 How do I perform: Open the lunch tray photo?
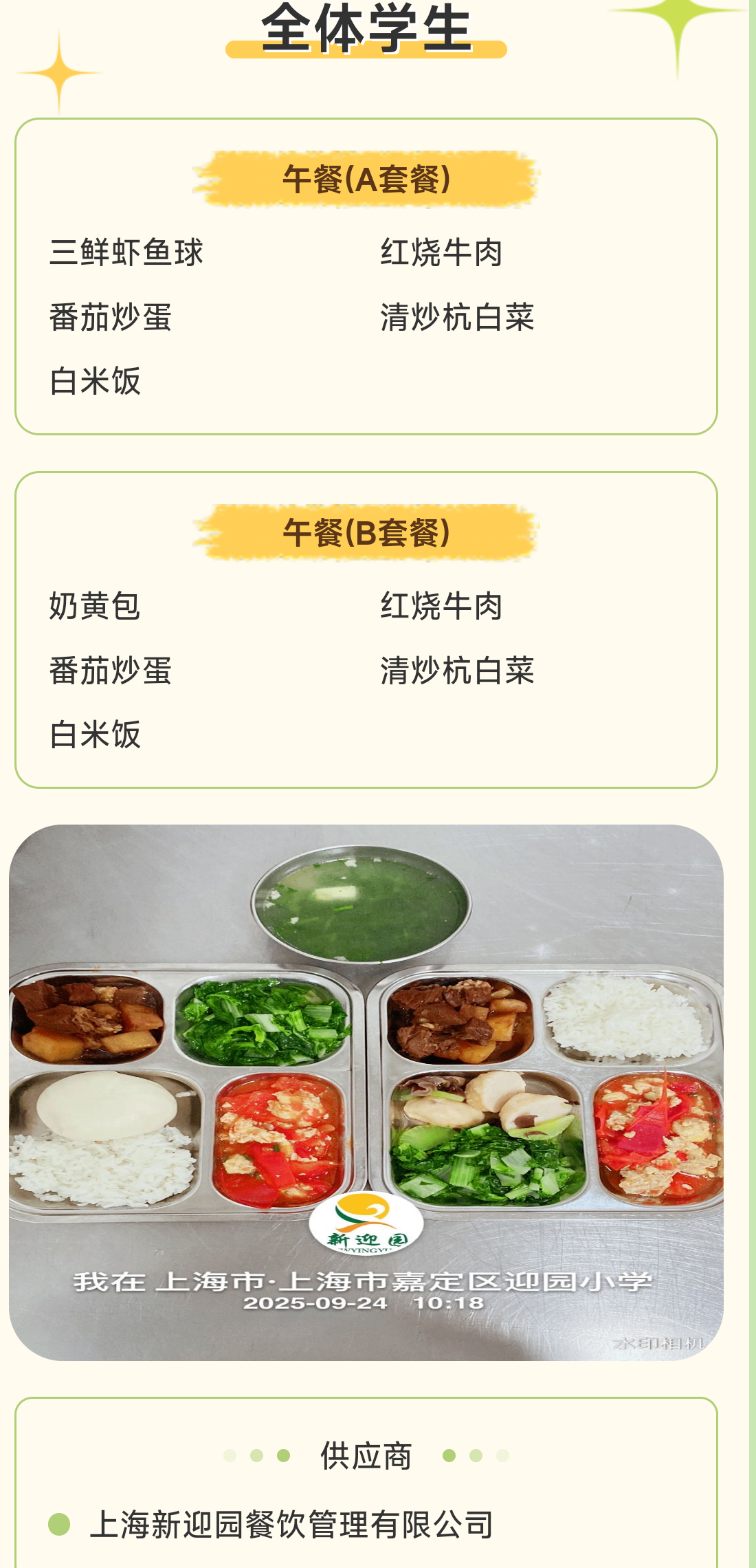(x=366, y=1092)
